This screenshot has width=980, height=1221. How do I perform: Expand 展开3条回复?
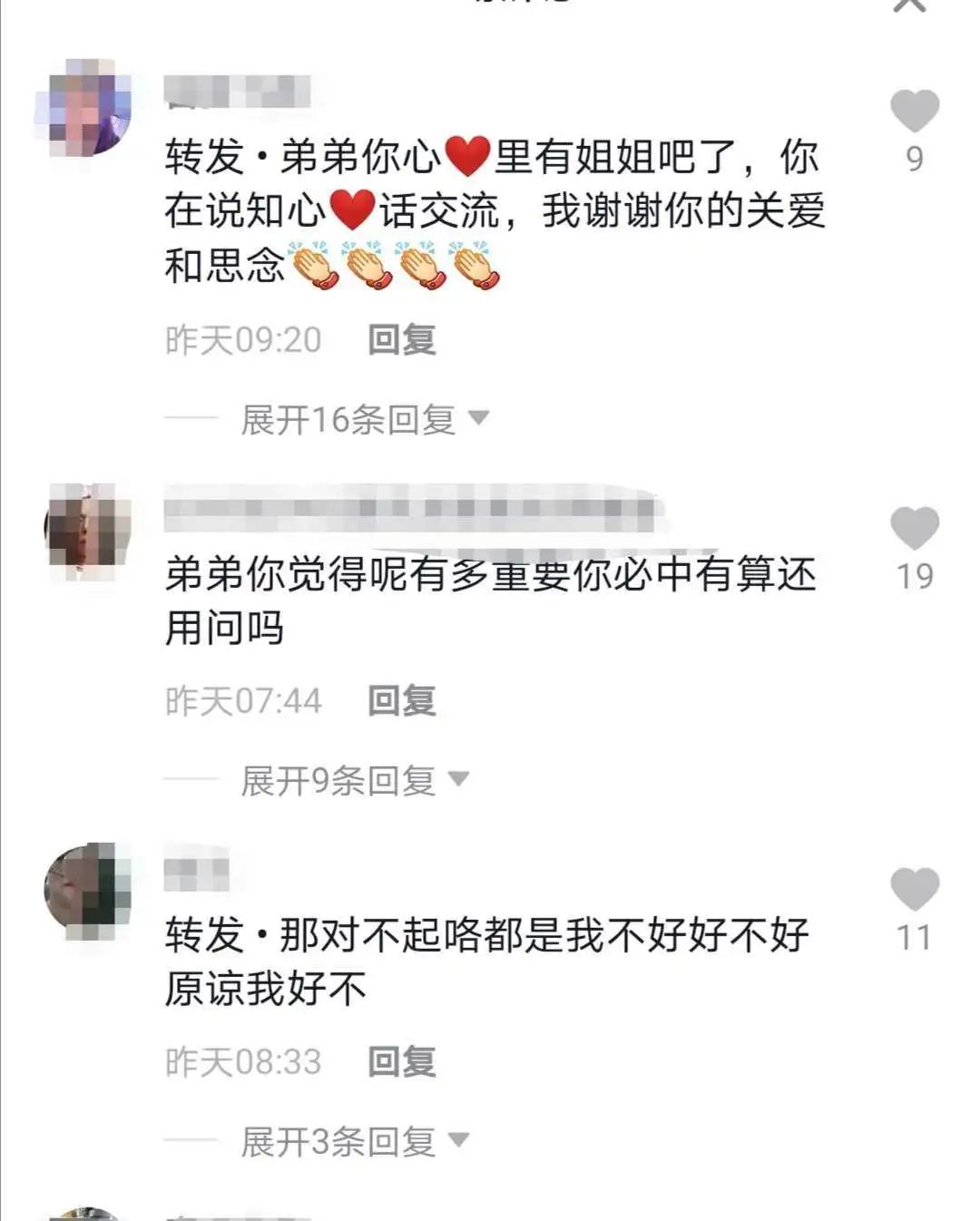(x=355, y=1142)
